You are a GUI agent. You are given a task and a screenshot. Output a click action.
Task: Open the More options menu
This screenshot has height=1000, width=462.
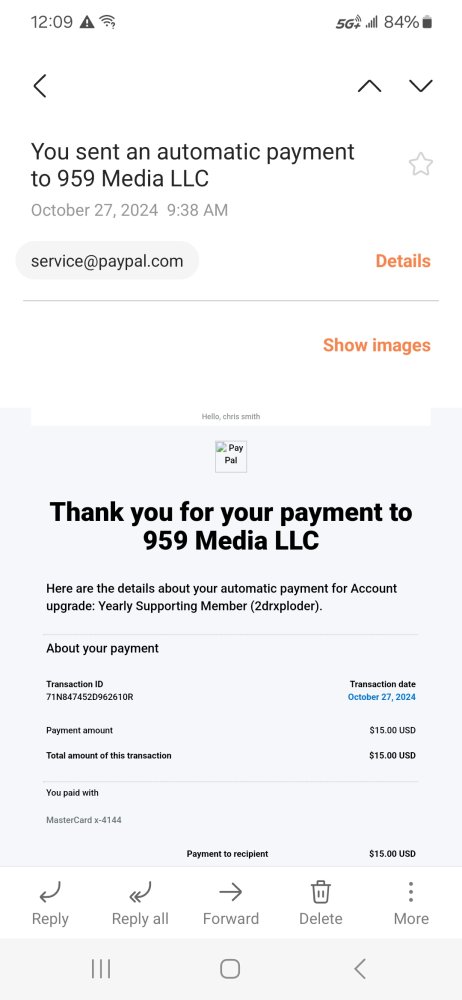click(x=411, y=904)
